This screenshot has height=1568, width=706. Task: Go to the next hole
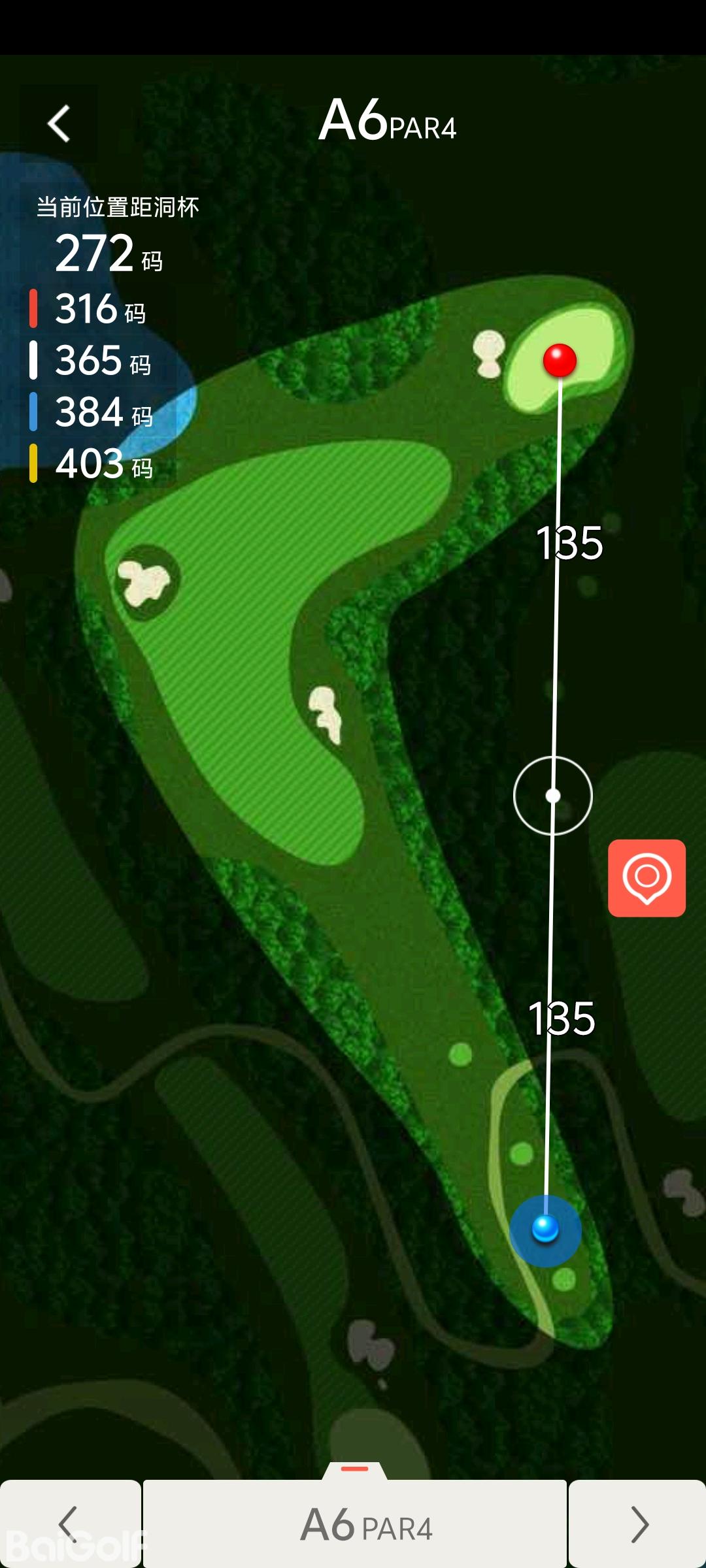tap(638, 1524)
